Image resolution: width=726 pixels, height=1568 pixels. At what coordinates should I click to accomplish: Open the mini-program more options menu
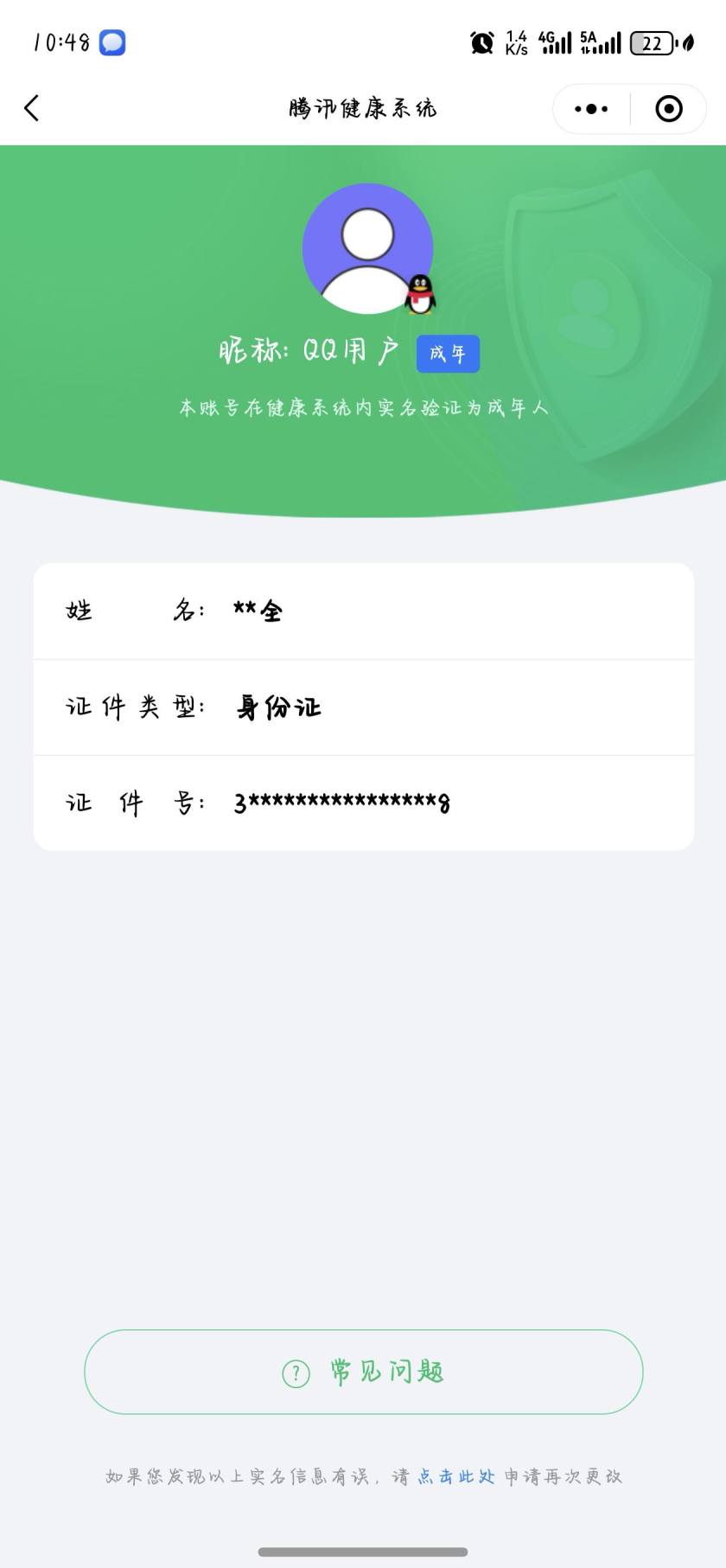590,108
